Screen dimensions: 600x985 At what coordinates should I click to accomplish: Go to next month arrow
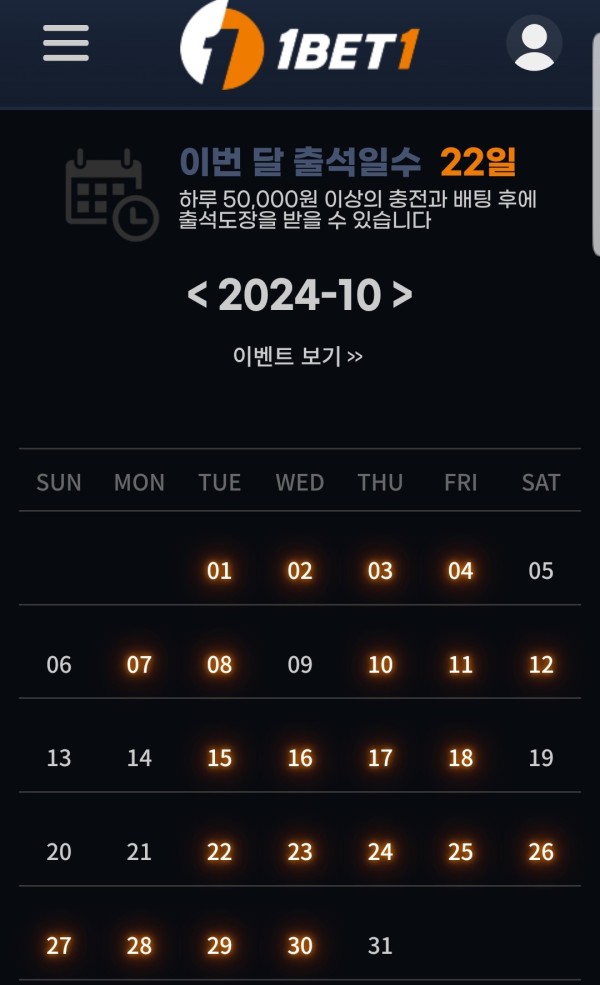402,295
